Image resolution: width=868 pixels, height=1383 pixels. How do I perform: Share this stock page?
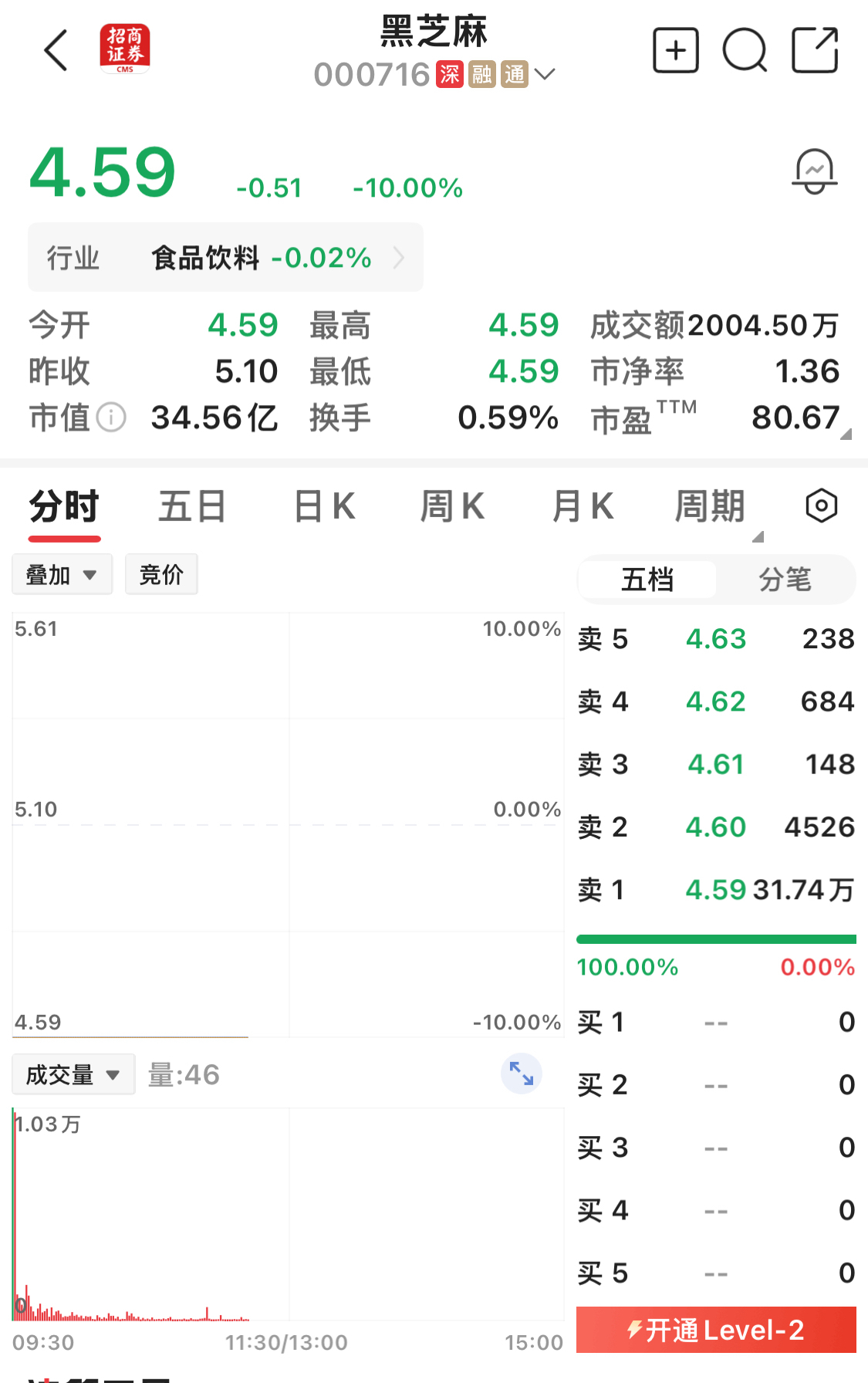click(815, 51)
